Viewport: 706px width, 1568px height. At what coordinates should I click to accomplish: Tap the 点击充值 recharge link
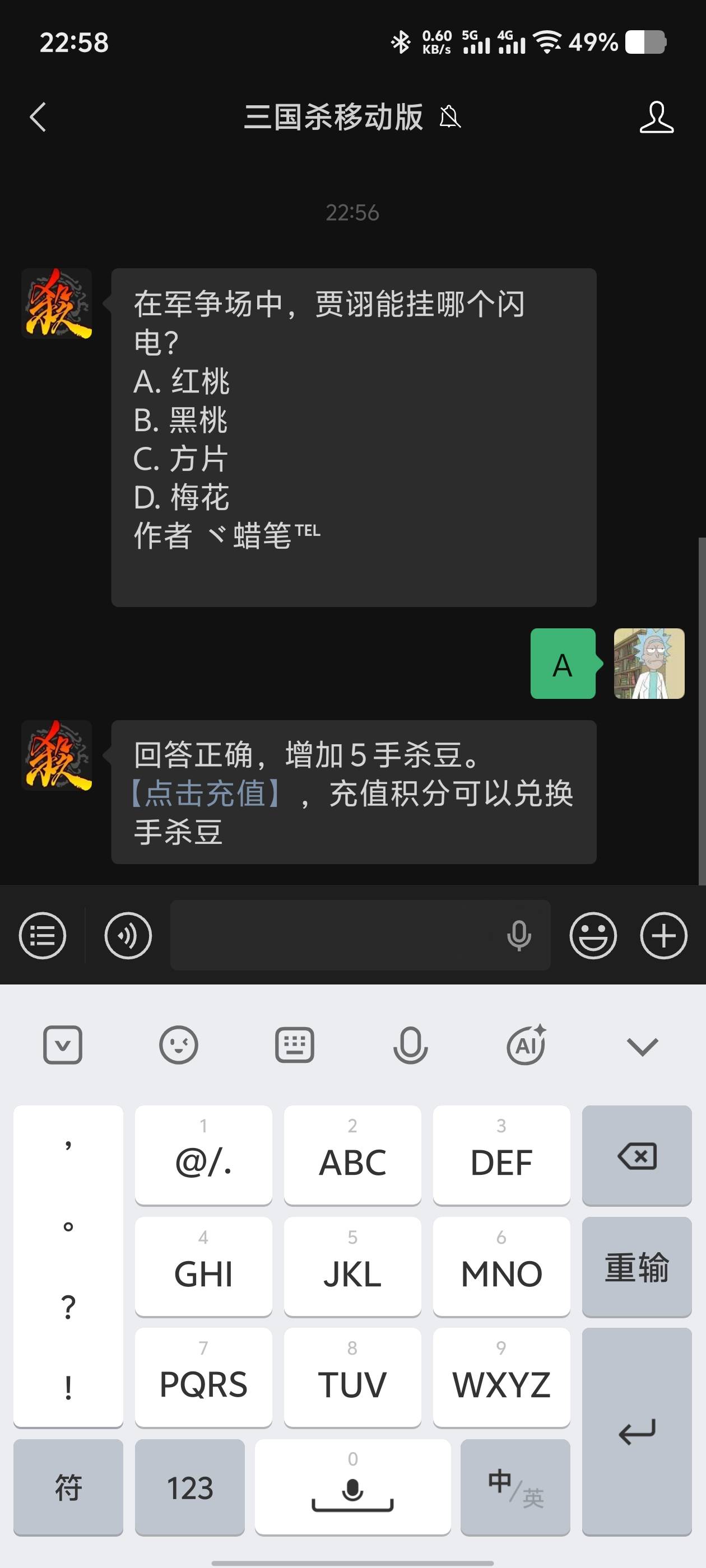(x=206, y=794)
